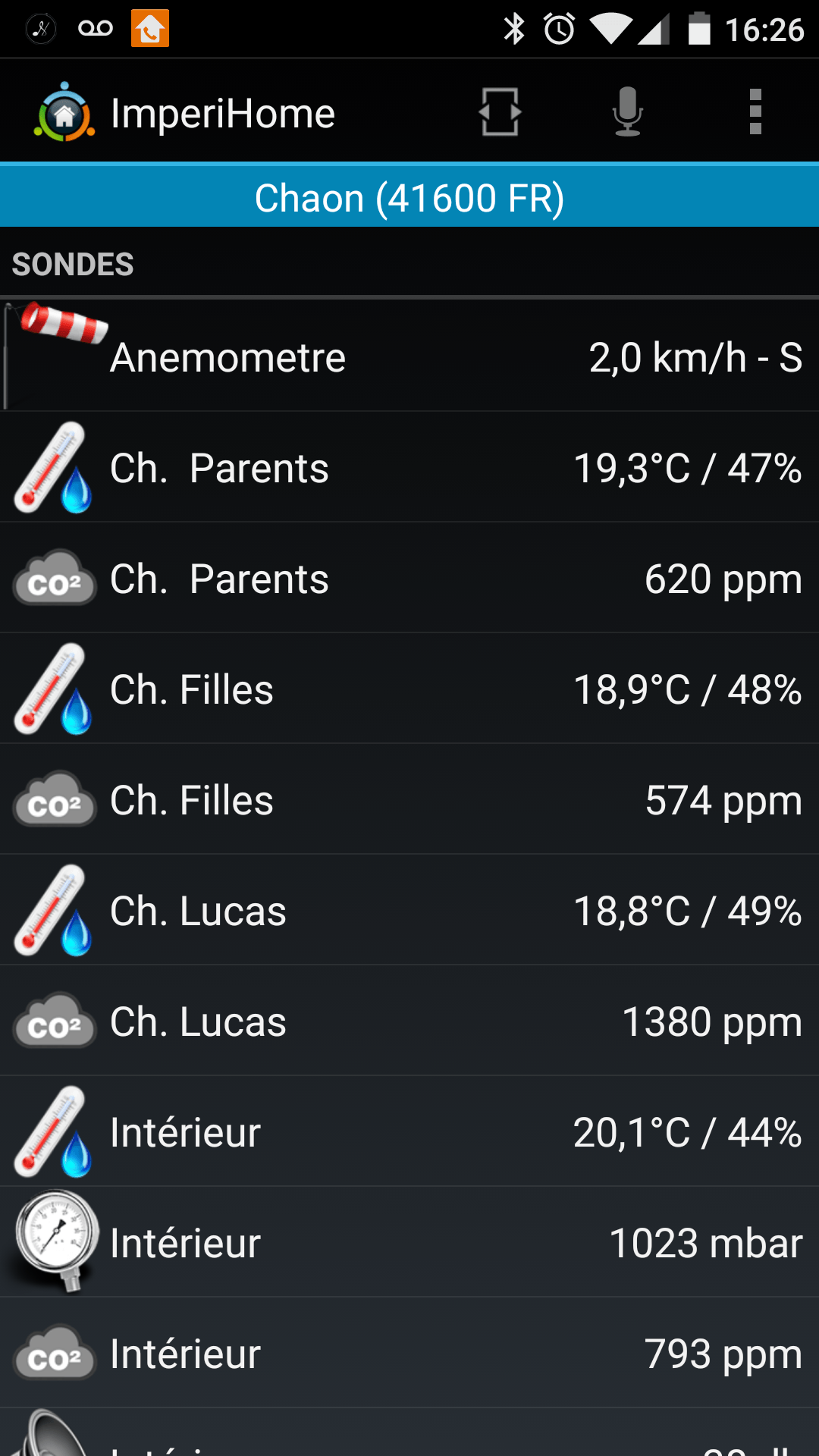View Ch. Lucas CO2 sensor at 1380 ppm

click(409, 1021)
